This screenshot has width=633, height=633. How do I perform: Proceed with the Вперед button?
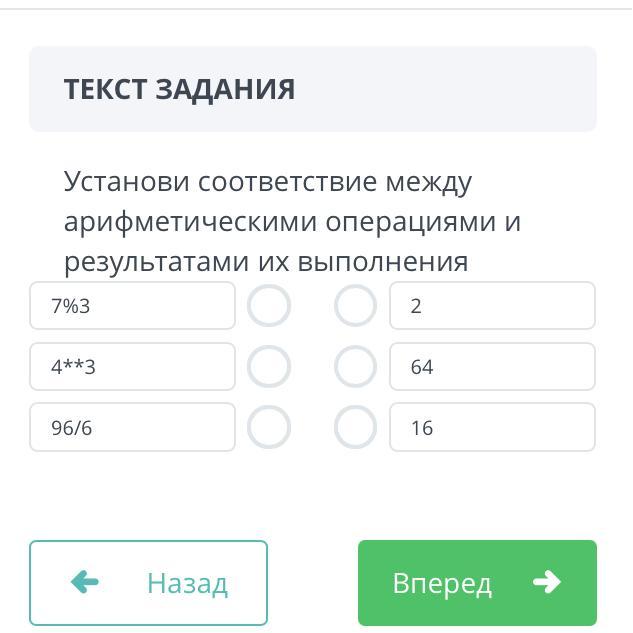tap(477, 583)
